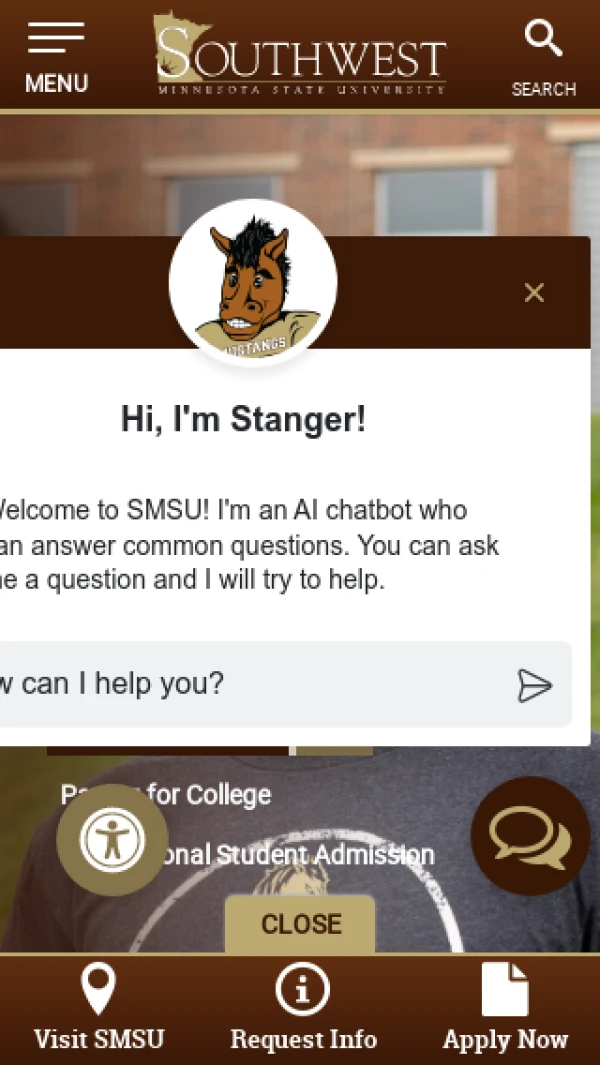Open the Request Info page
Image resolution: width=600 pixels, height=1065 pixels.
pyautogui.click(x=302, y=1010)
